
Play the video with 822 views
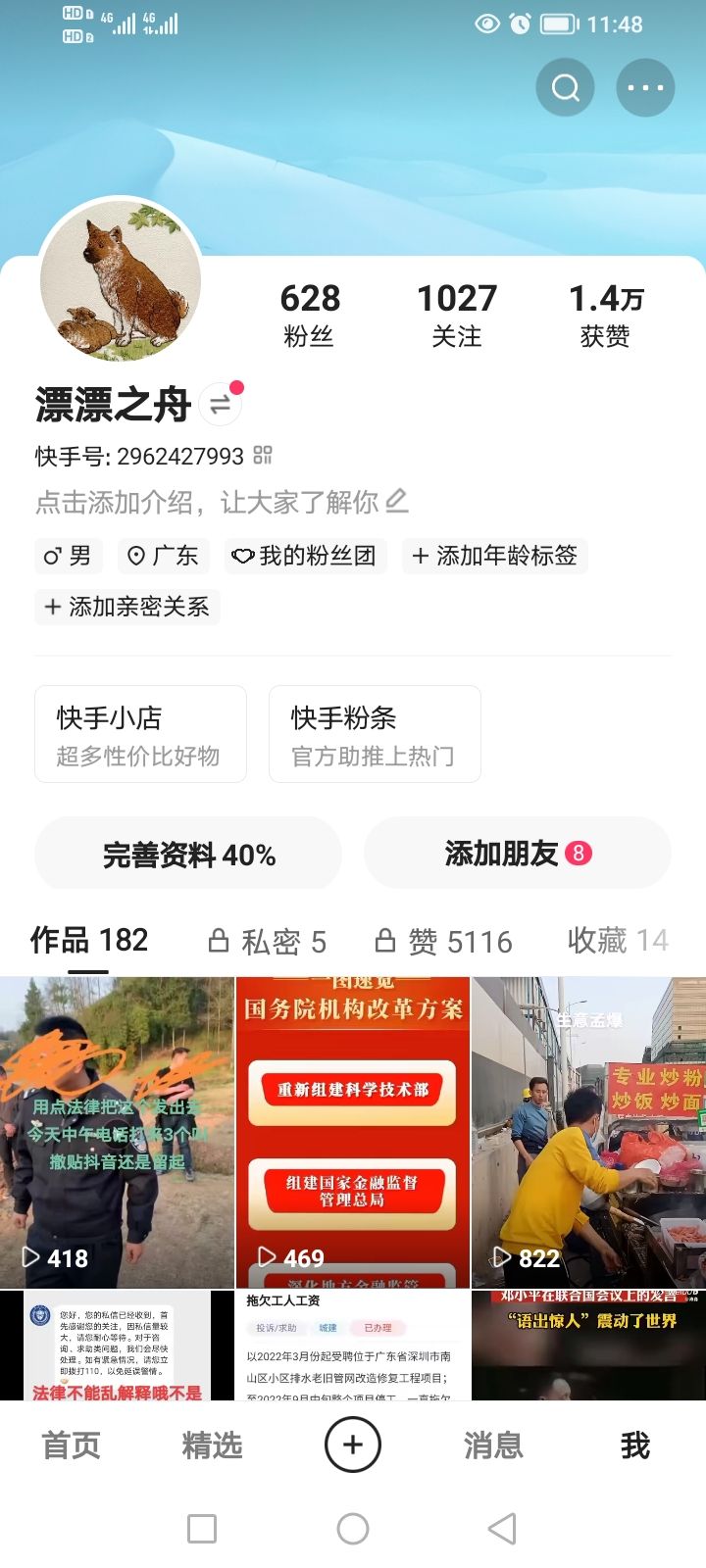point(588,1132)
